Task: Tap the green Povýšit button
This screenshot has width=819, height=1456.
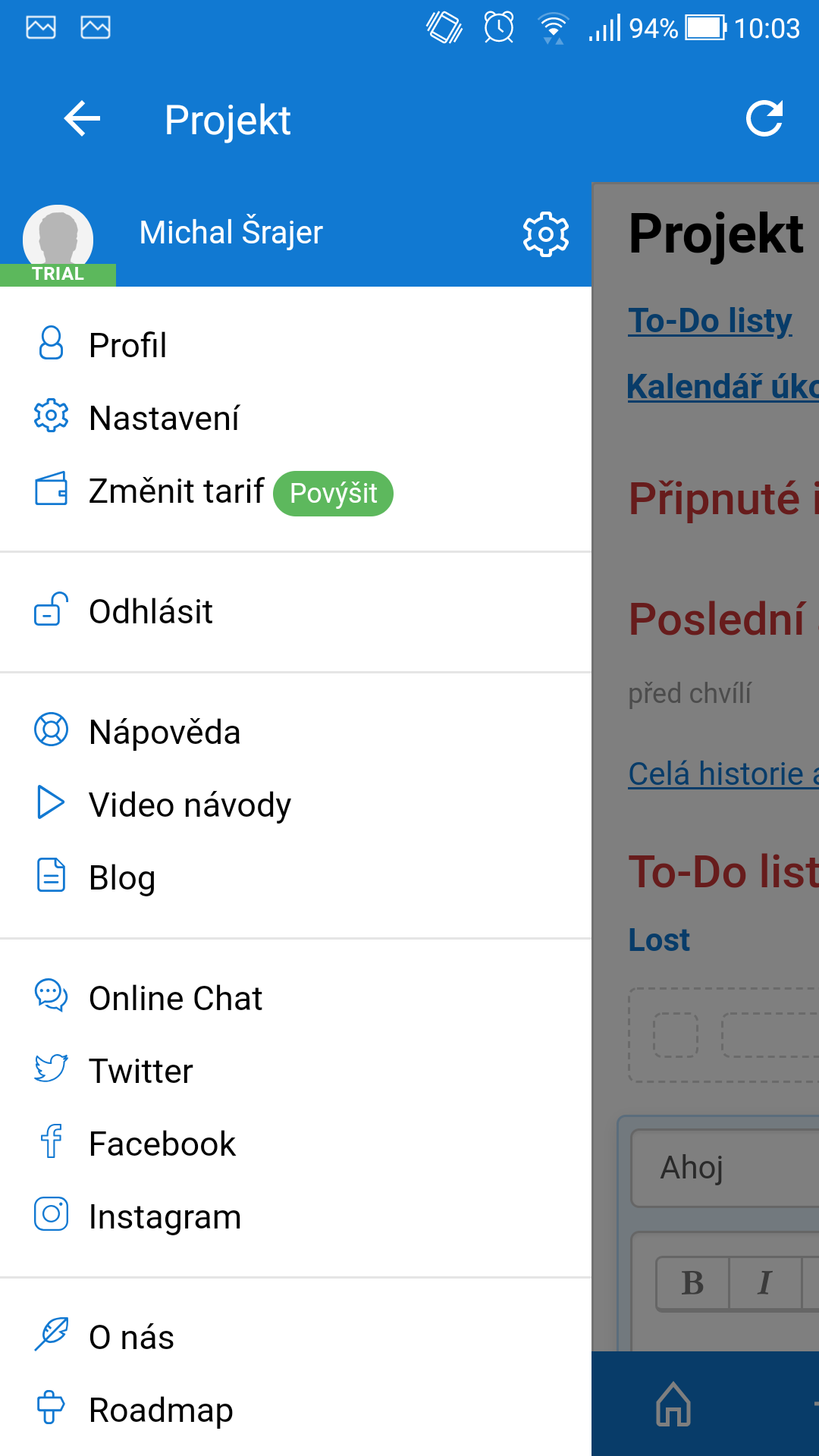Action: click(333, 494)
